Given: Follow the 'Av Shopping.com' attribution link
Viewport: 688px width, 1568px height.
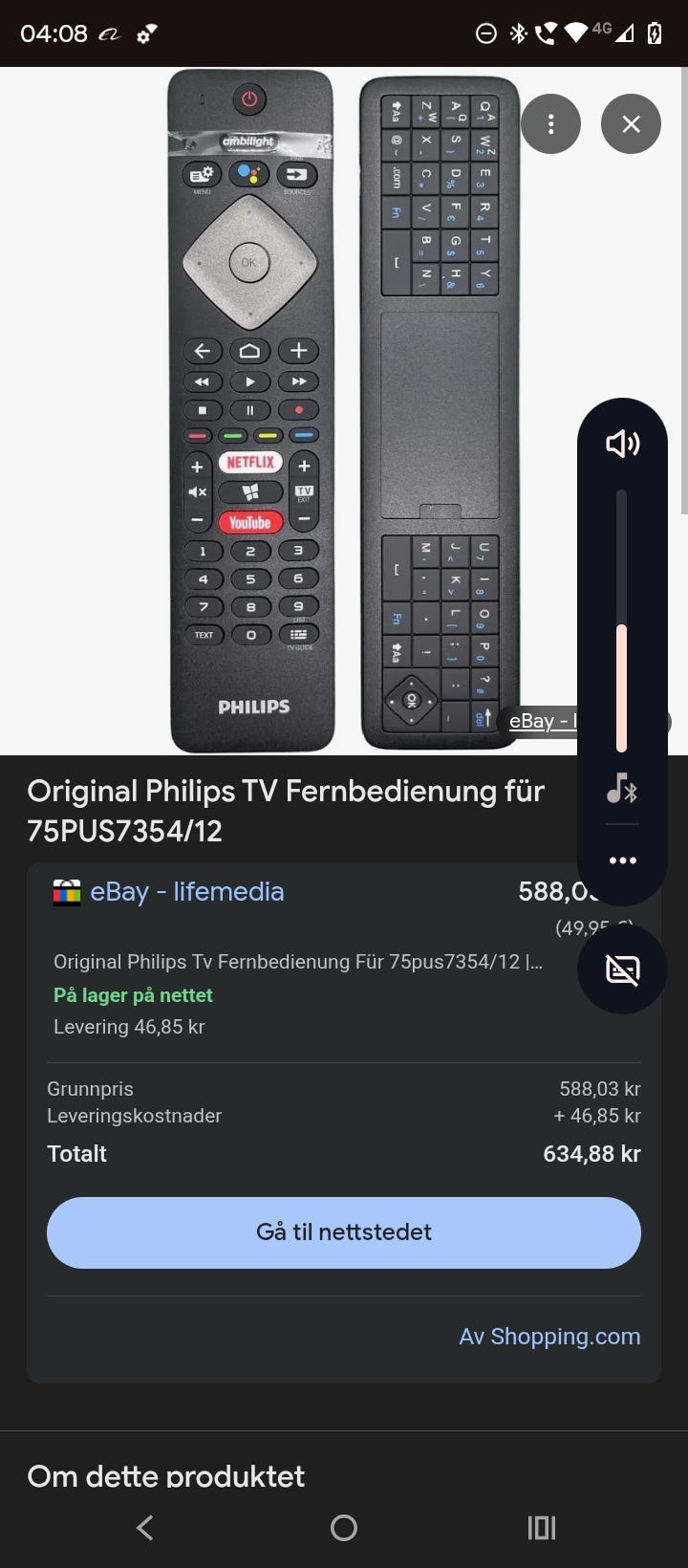Looking at the screenshot, I should [x=549, y=1336].
